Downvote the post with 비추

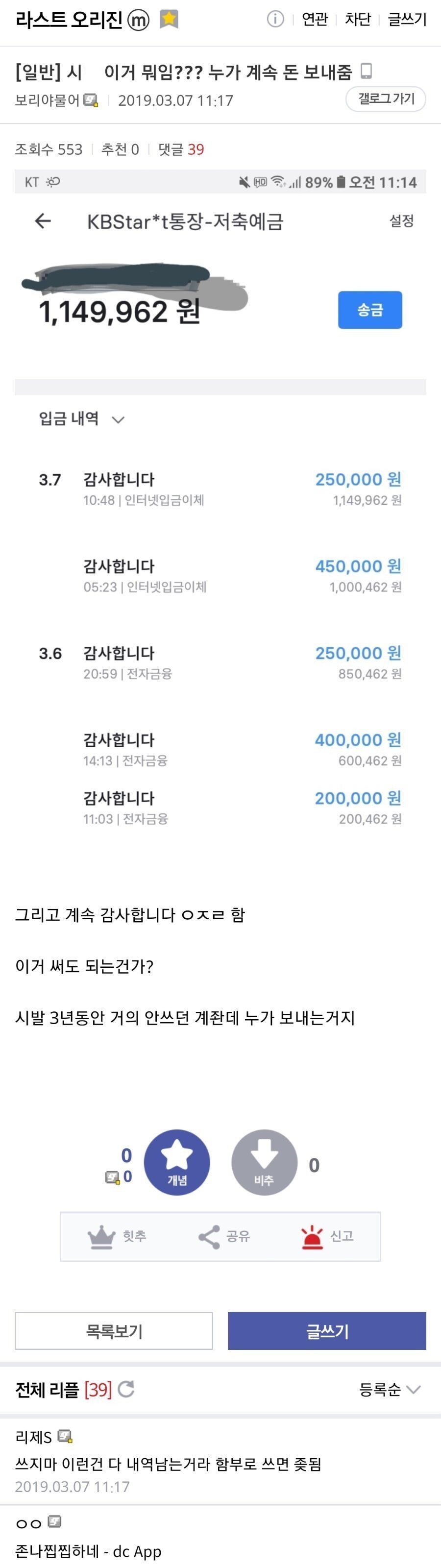coord(264,1163)
